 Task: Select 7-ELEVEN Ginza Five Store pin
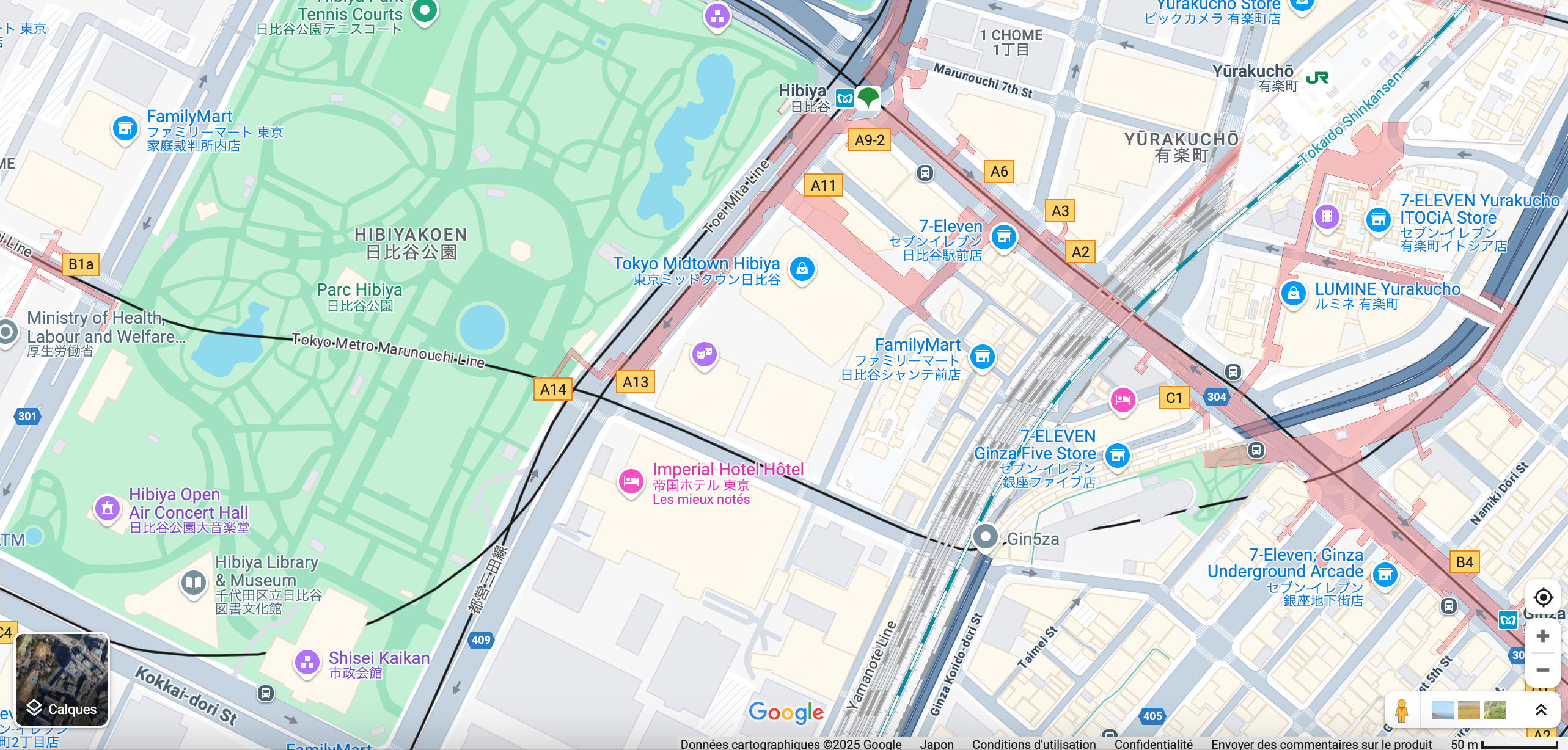pyautogui.click(x=1118, y=456)
